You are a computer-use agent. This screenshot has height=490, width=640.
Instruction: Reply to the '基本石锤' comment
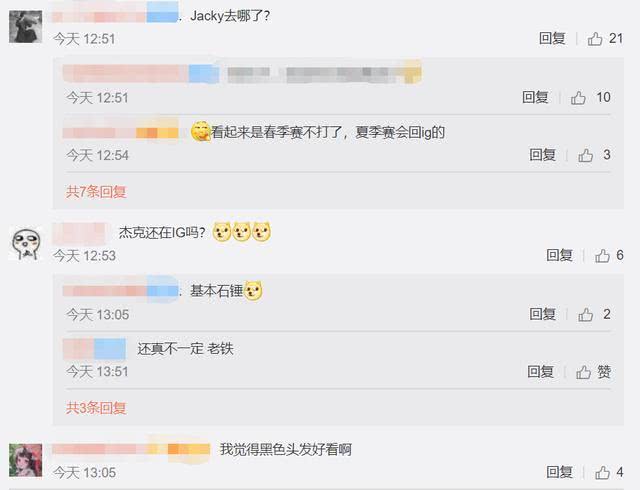[542, 314]
